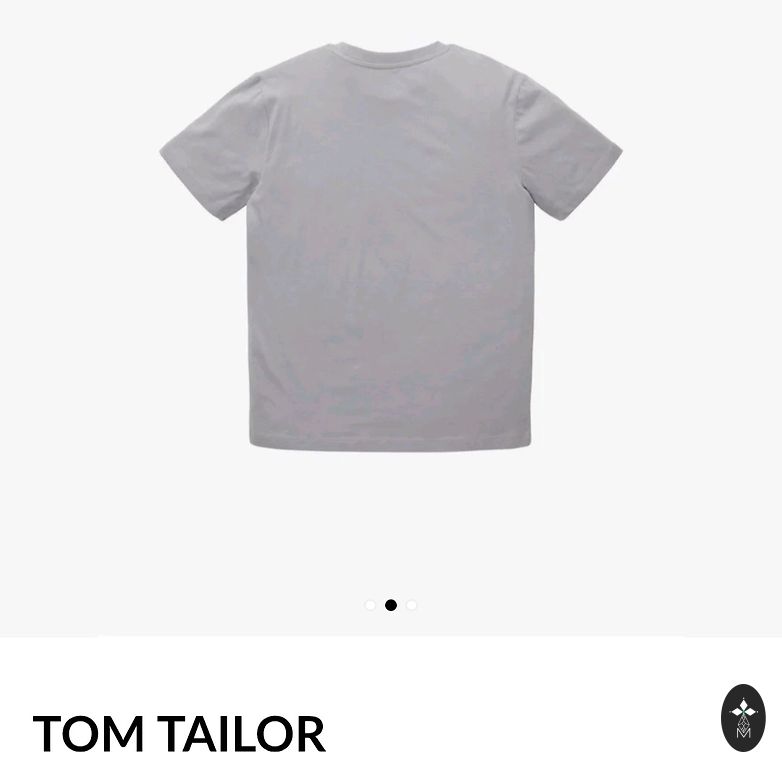Screen dimensions: 782x768
Task: Open the floating black oval badge button
Action: pyautogui.click(x=743, y=718)
